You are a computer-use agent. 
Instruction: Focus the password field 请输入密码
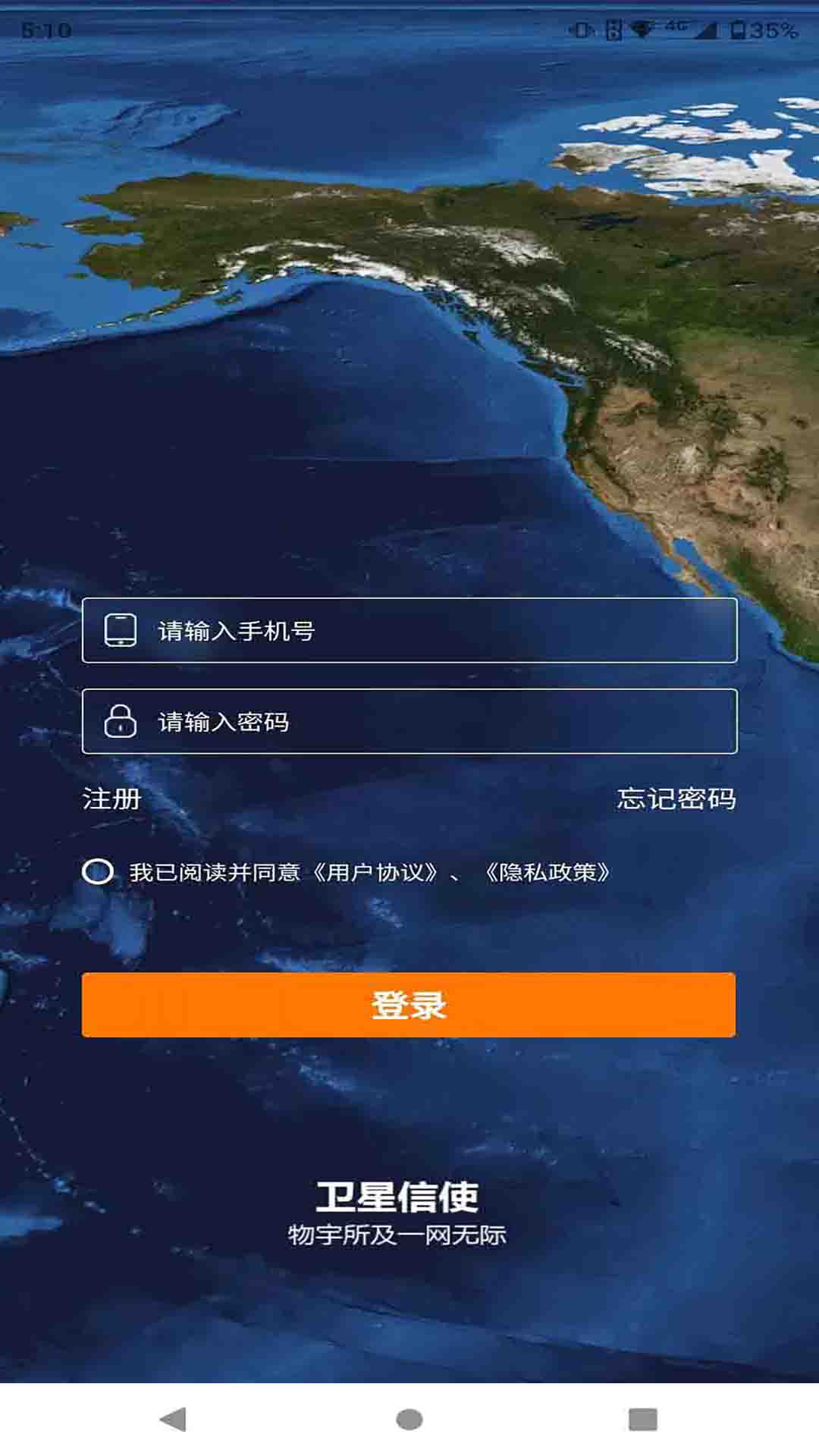[409, 721]
